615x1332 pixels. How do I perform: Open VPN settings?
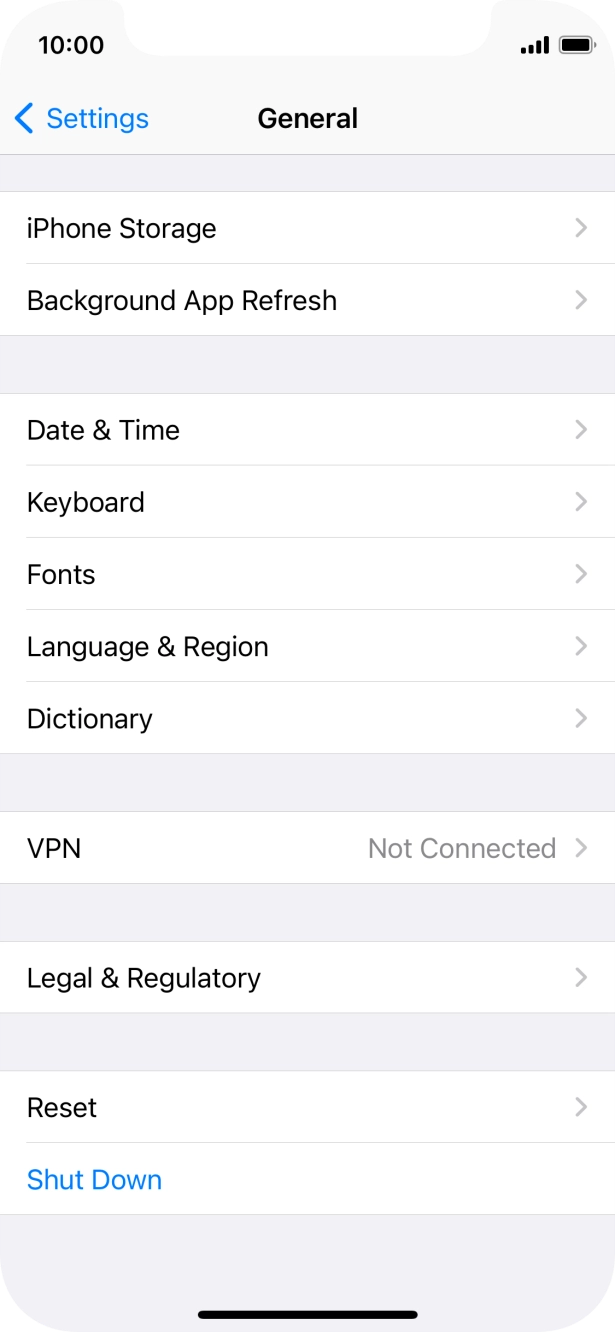[x=307, y=848]
